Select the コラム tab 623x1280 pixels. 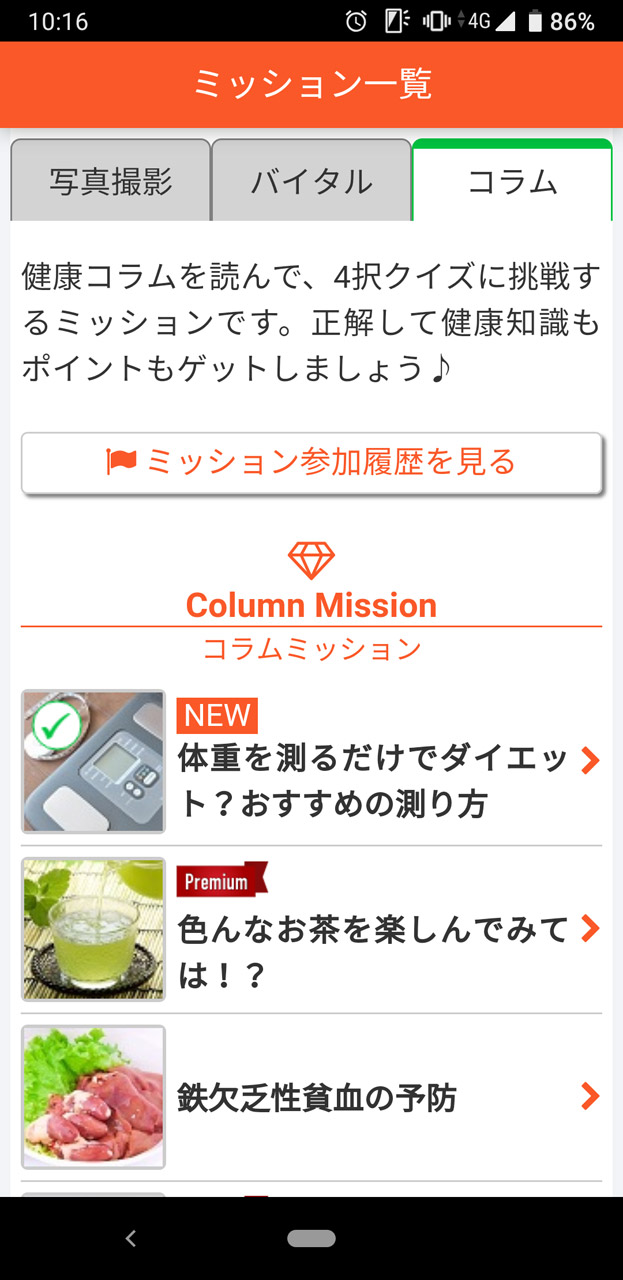tap(512, 181)
